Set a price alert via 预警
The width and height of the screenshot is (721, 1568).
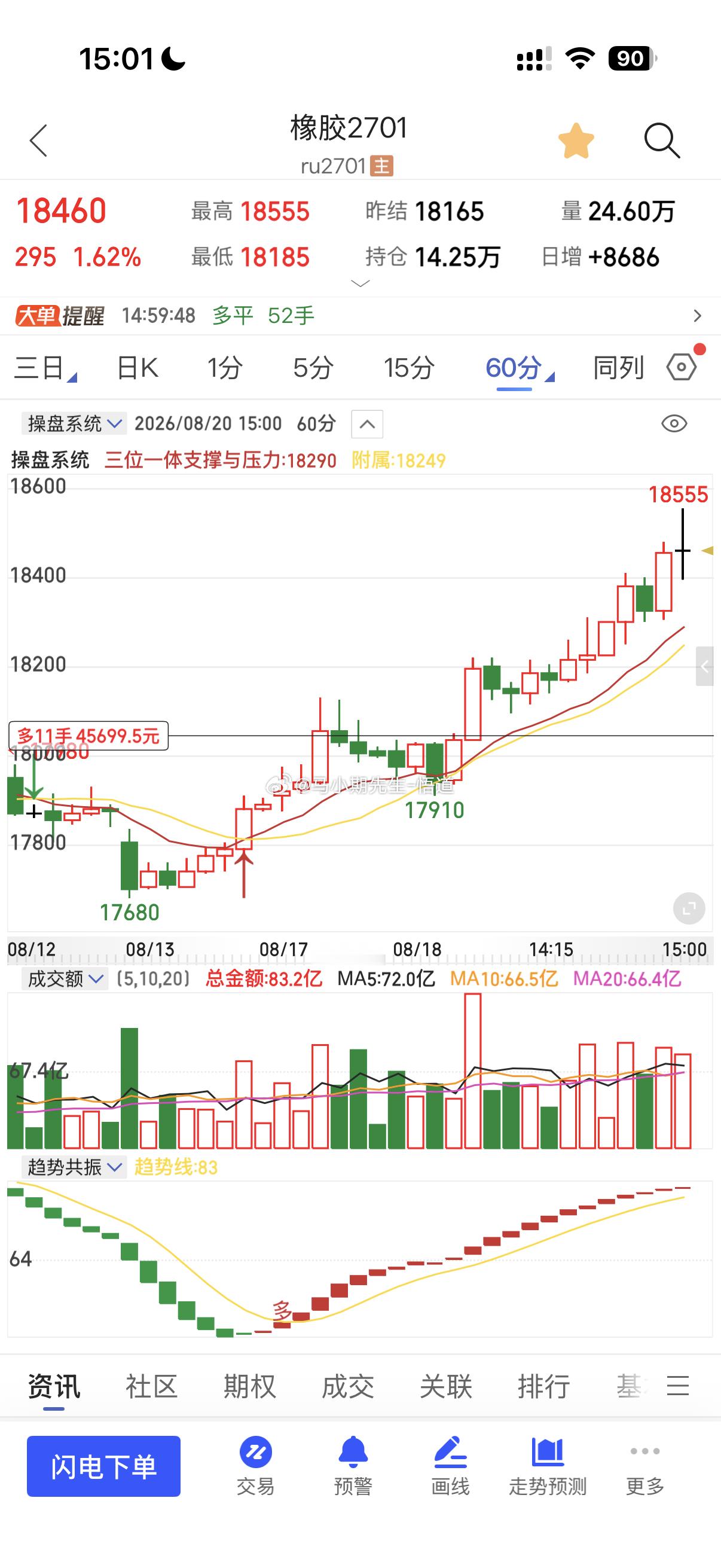[x=353, y=1466]
